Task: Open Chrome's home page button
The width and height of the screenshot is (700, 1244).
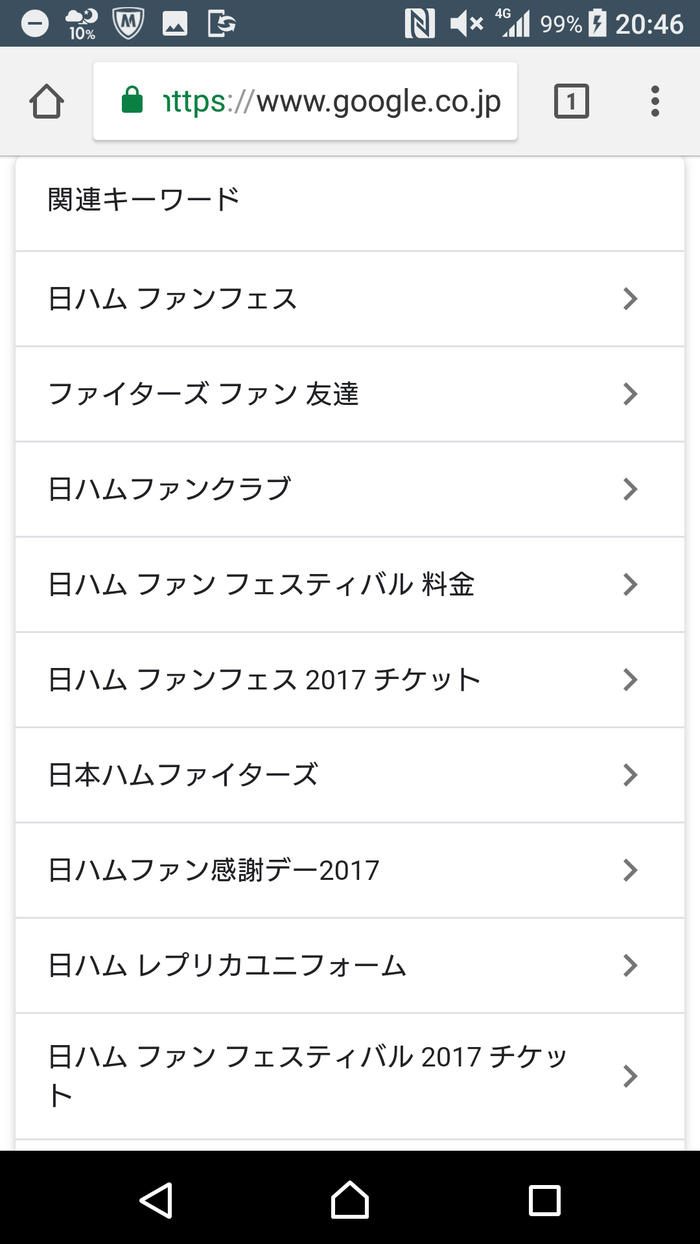Action: point(47,101)
